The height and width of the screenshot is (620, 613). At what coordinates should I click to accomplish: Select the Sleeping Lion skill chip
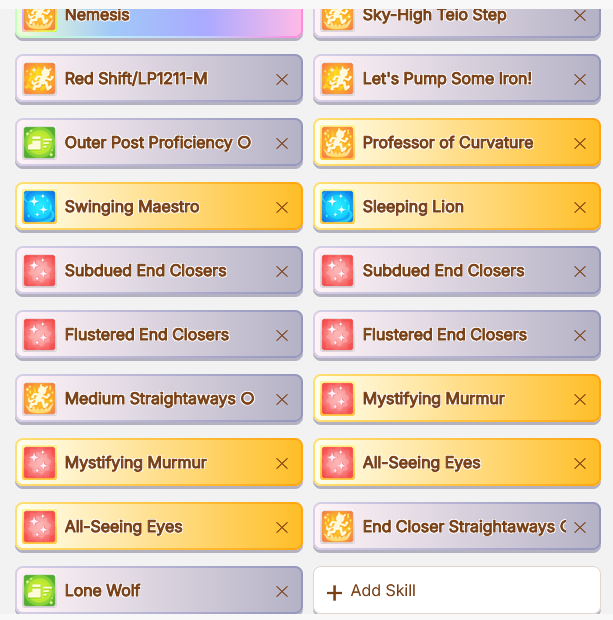412,207
